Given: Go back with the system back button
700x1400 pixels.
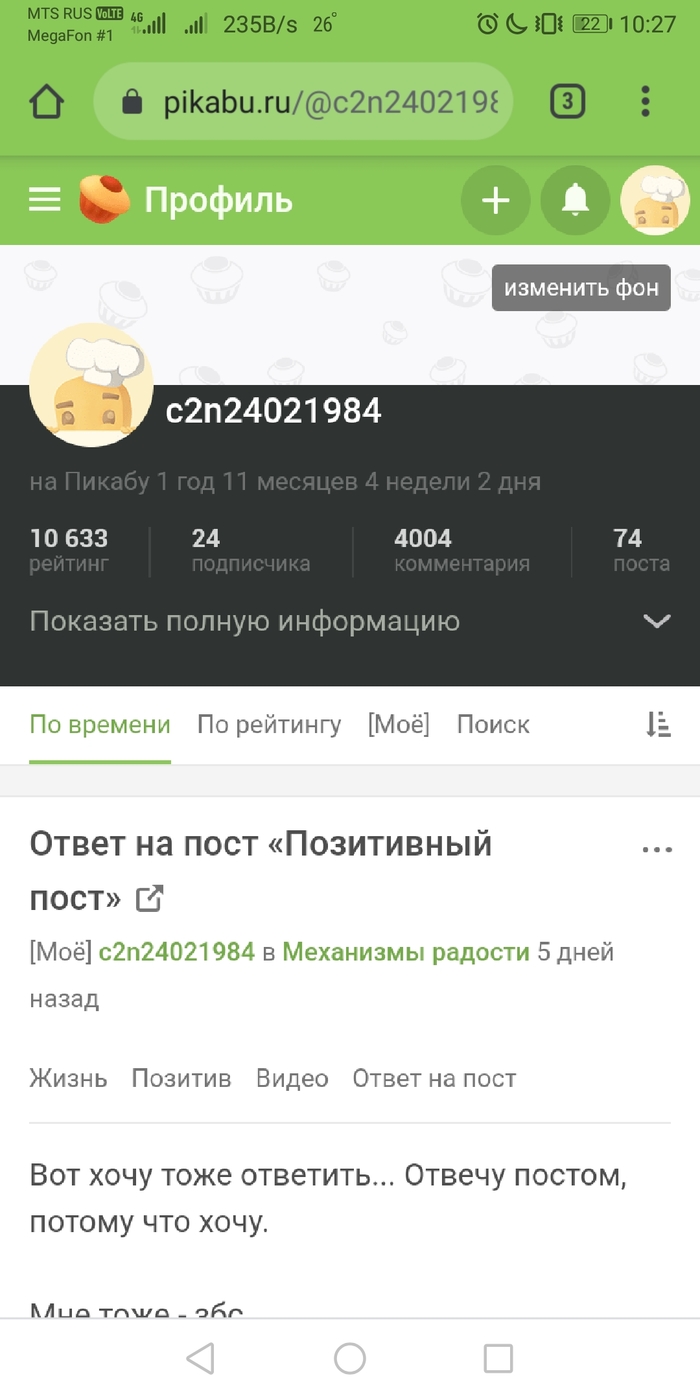Looking at the screenshot, I should 201,1358.
